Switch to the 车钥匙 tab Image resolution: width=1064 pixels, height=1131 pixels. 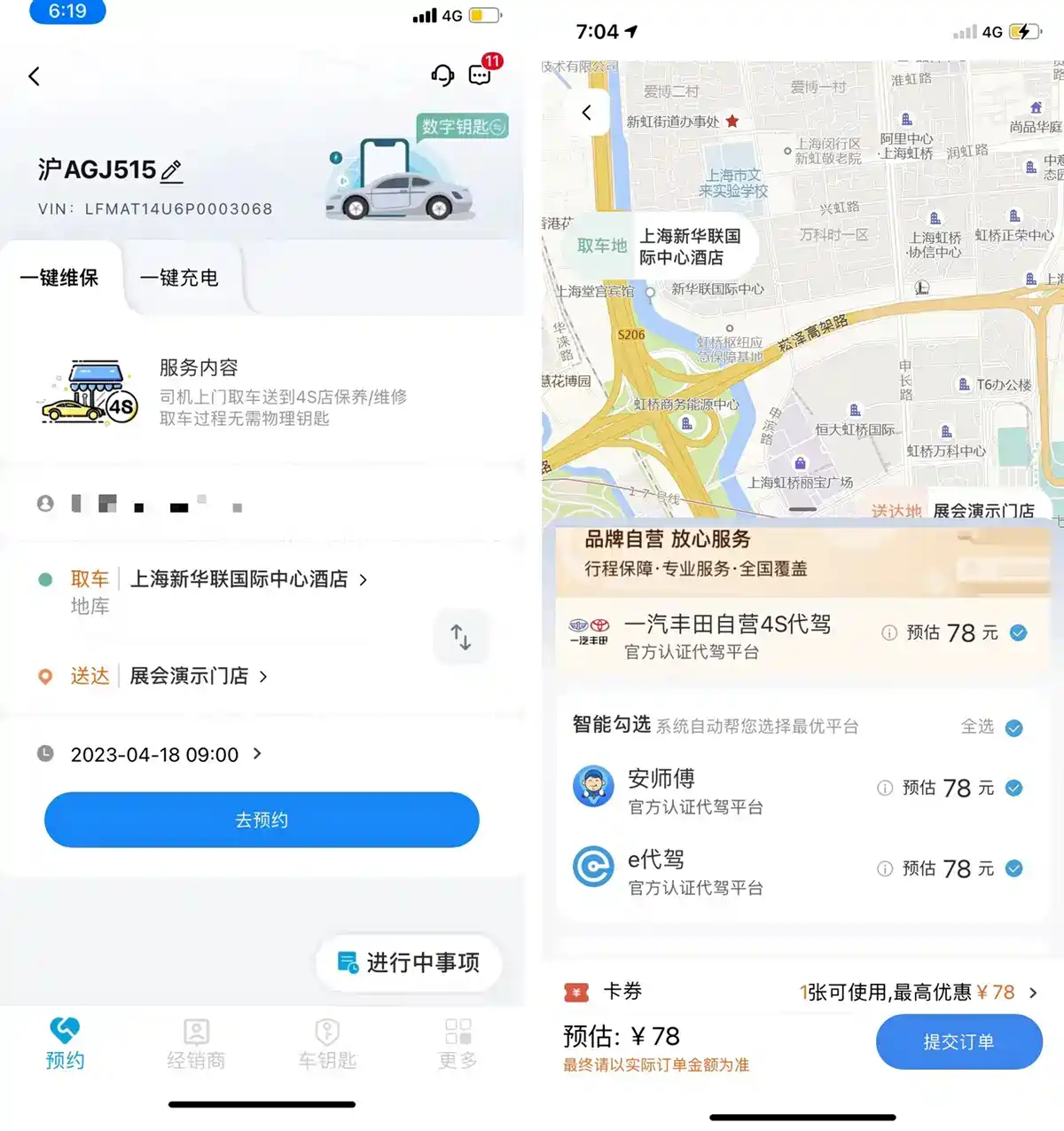point(327,1044)
